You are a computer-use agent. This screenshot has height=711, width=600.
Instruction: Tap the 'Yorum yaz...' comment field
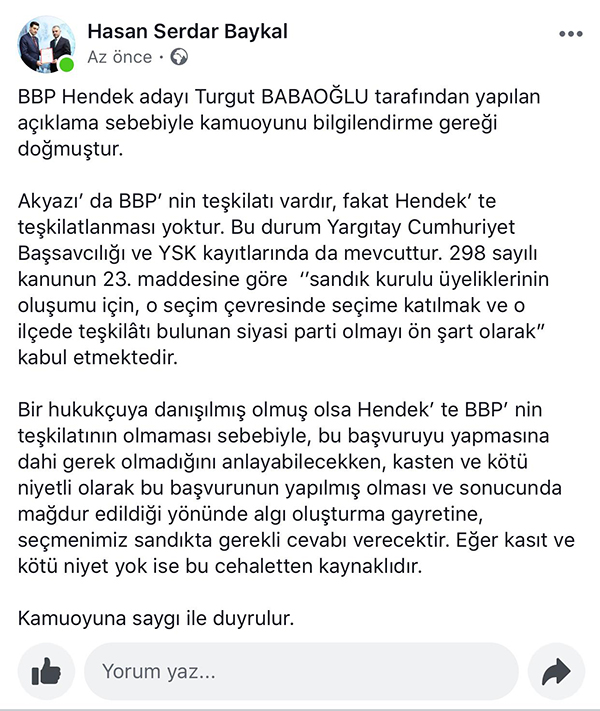[300, 671]
